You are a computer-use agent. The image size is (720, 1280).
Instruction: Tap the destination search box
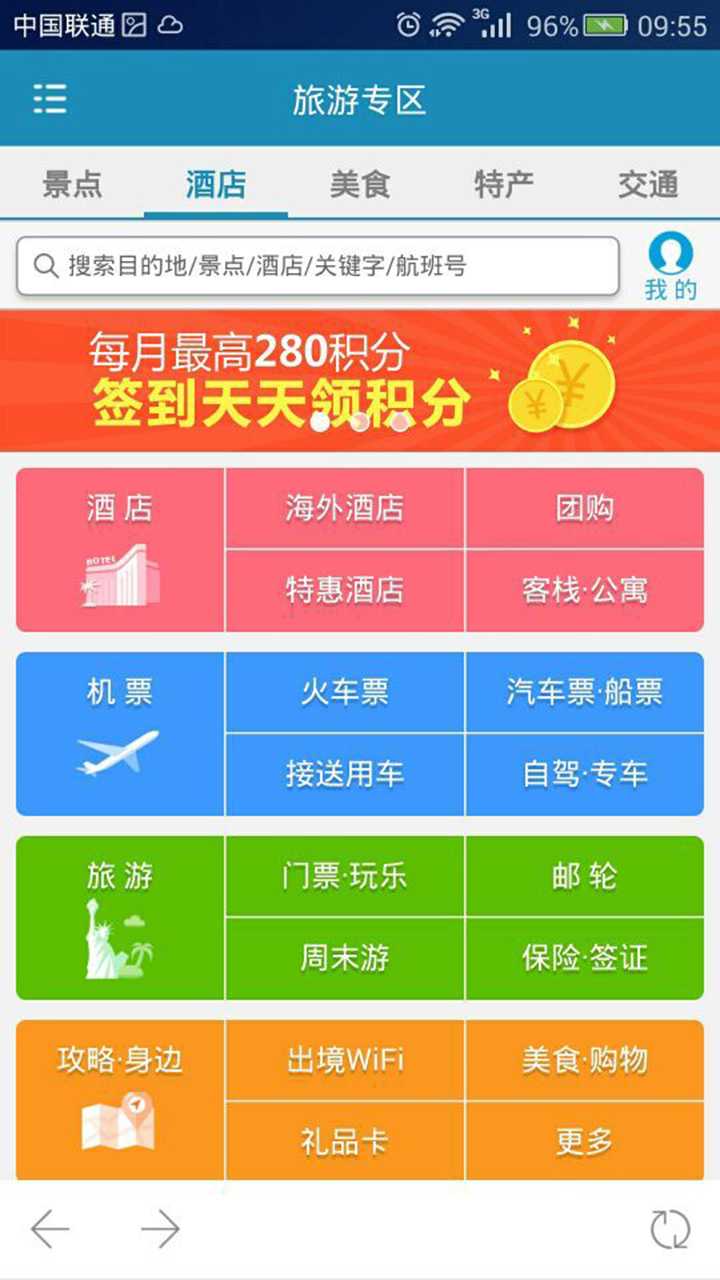coord(318,266)
